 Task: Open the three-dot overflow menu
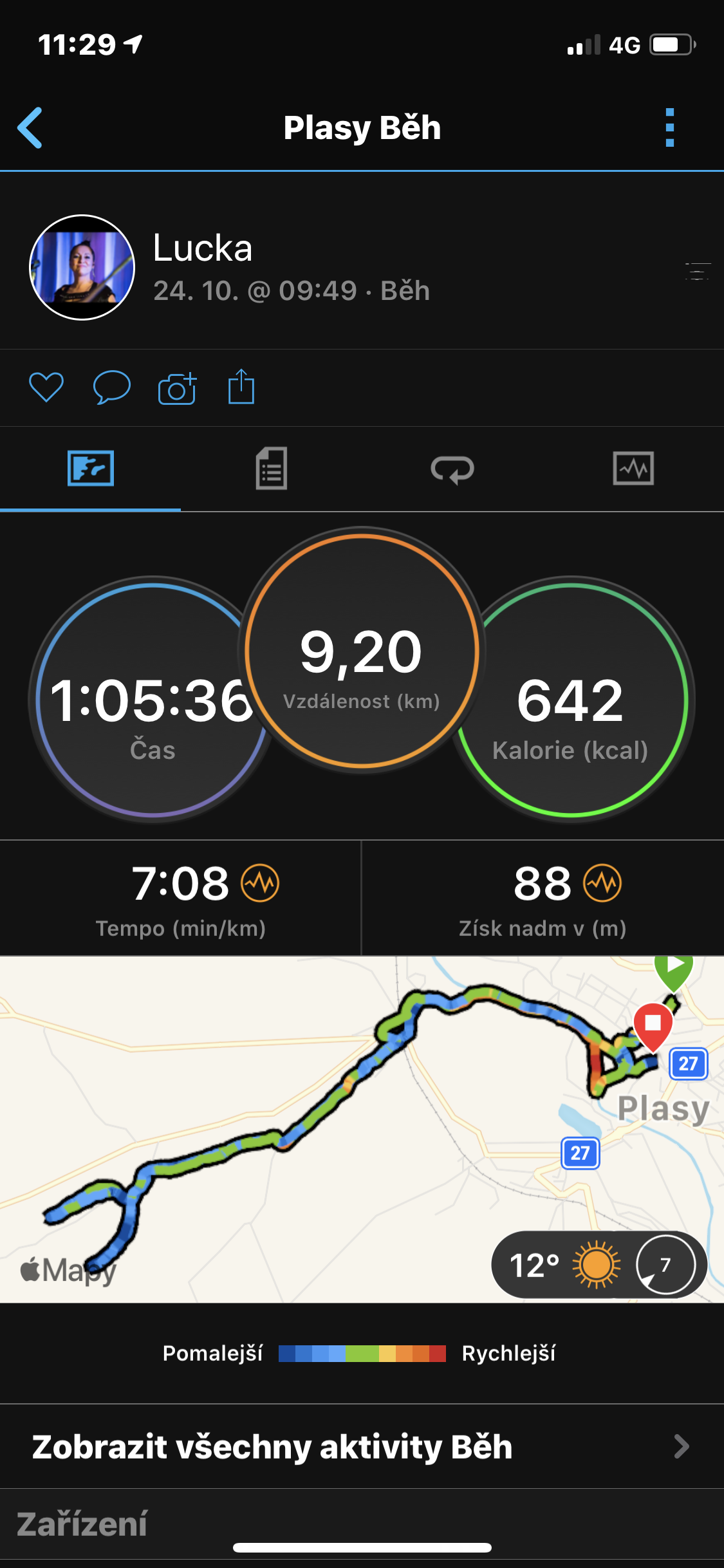click(x=669, y=127)
